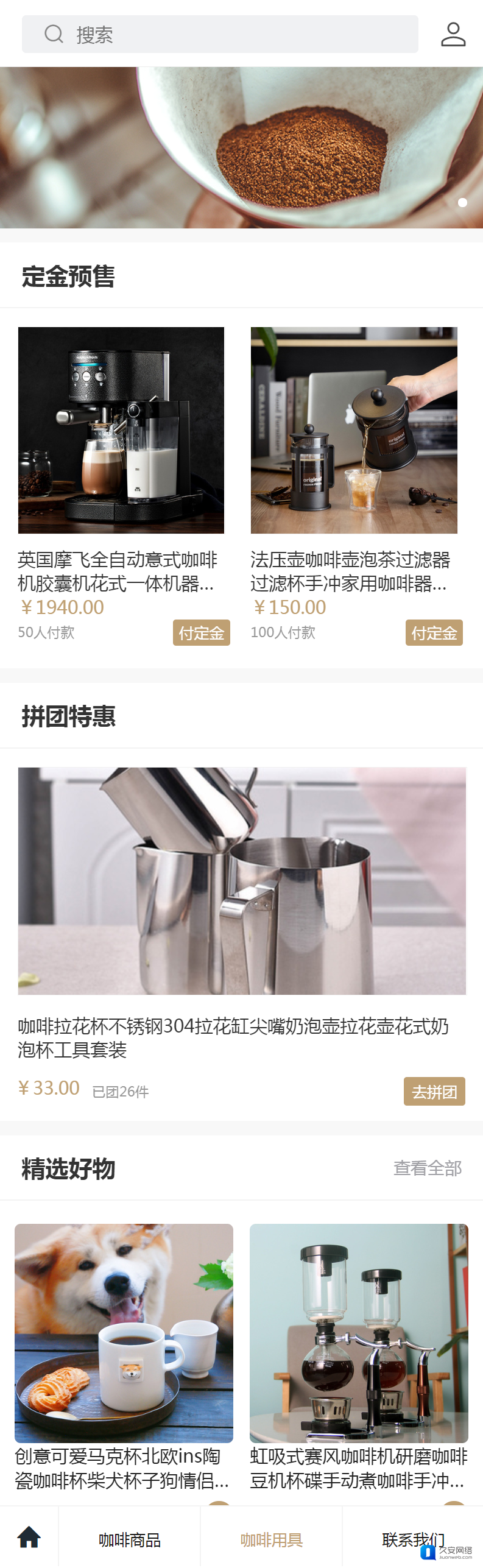This screenshot has width=483, height=1568.
Task: Open the user profile icon
Action: (x=453, y=35)
